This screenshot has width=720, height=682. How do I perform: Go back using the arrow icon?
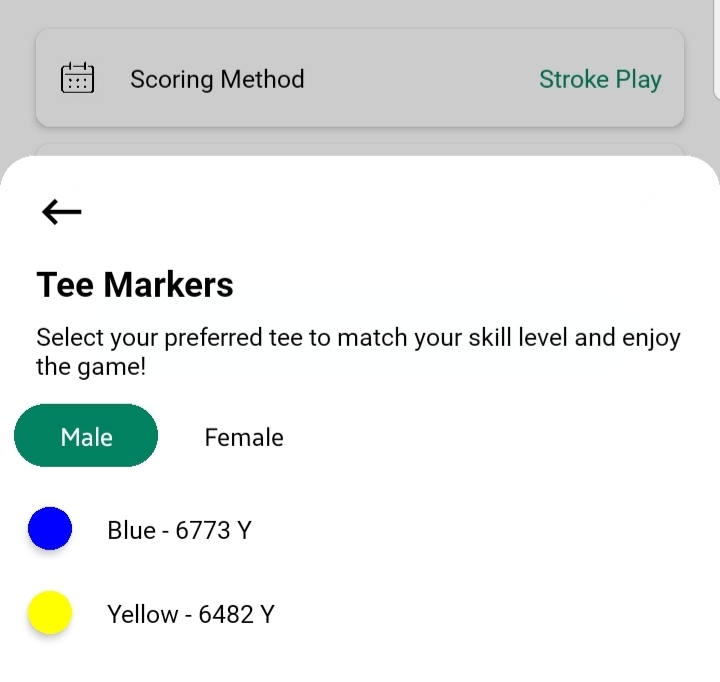tap(62, 211)
